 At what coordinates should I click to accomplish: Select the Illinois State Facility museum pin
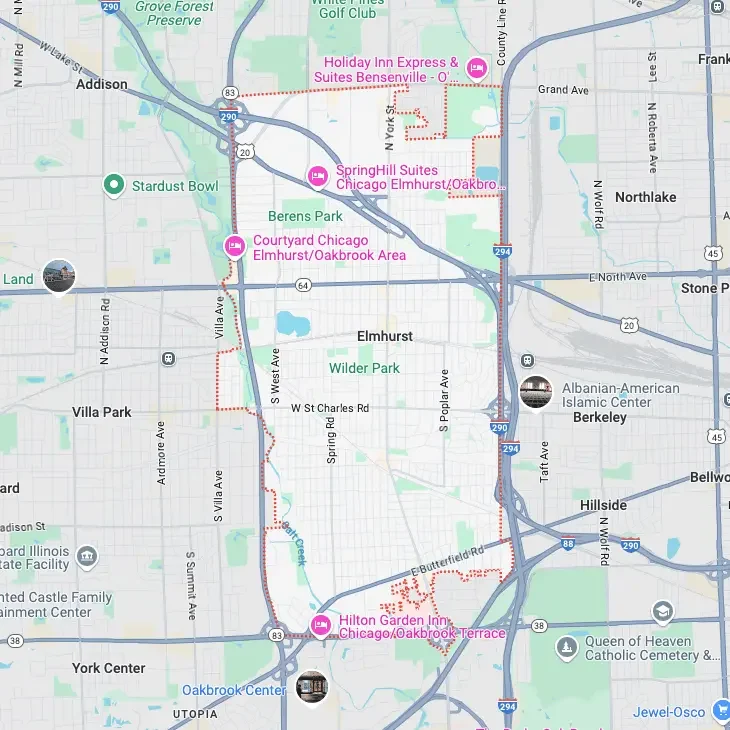87,556
